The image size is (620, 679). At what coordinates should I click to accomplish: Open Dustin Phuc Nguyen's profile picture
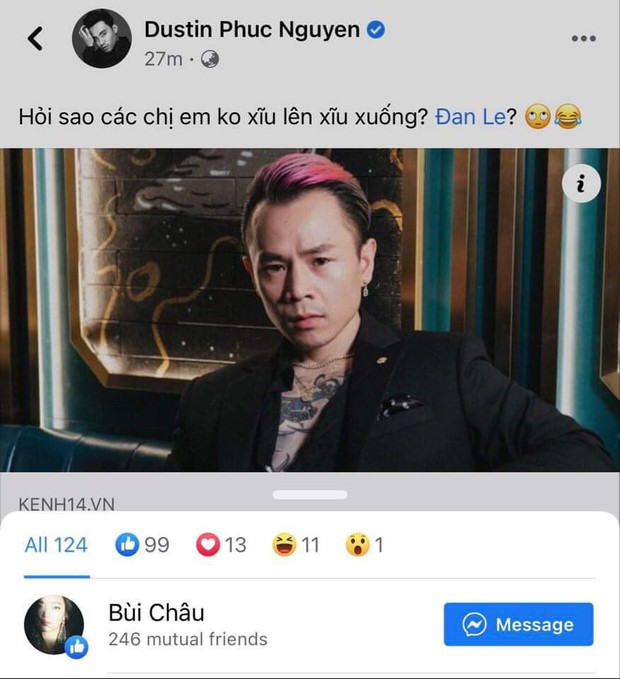point(101,39)
